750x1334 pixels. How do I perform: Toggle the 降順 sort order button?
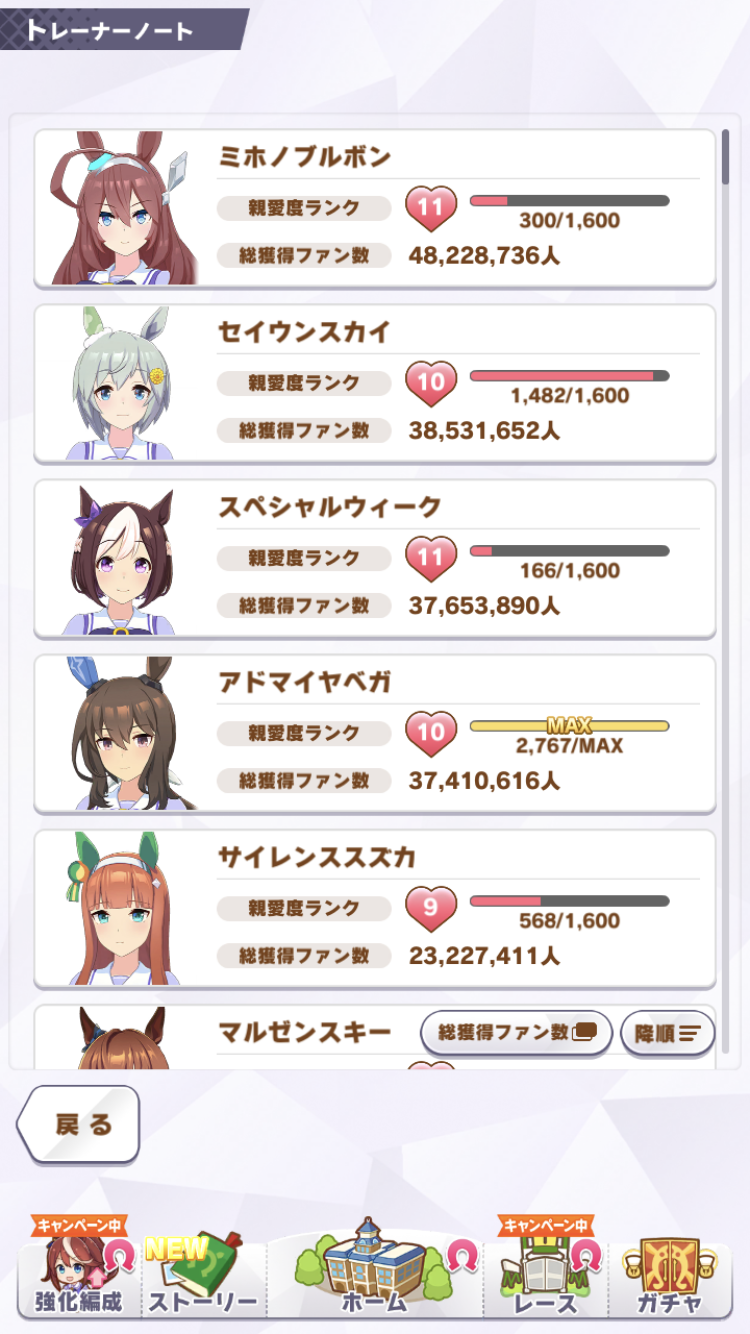667,1033
